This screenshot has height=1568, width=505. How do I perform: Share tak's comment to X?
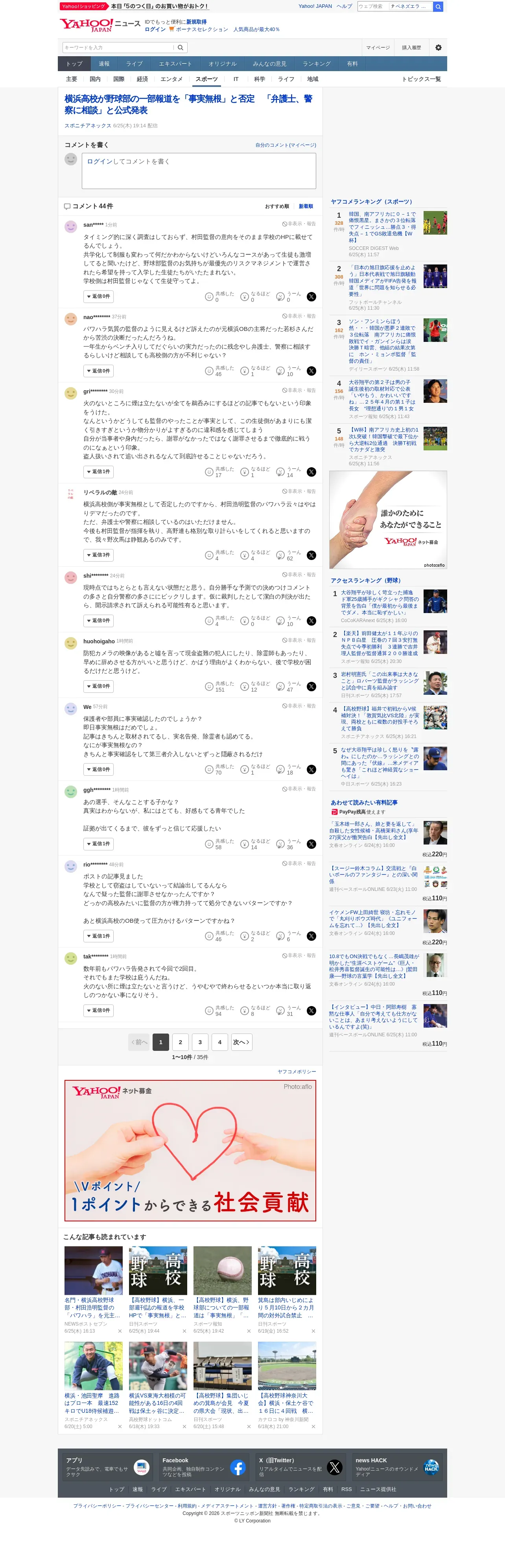point(311,1010)
